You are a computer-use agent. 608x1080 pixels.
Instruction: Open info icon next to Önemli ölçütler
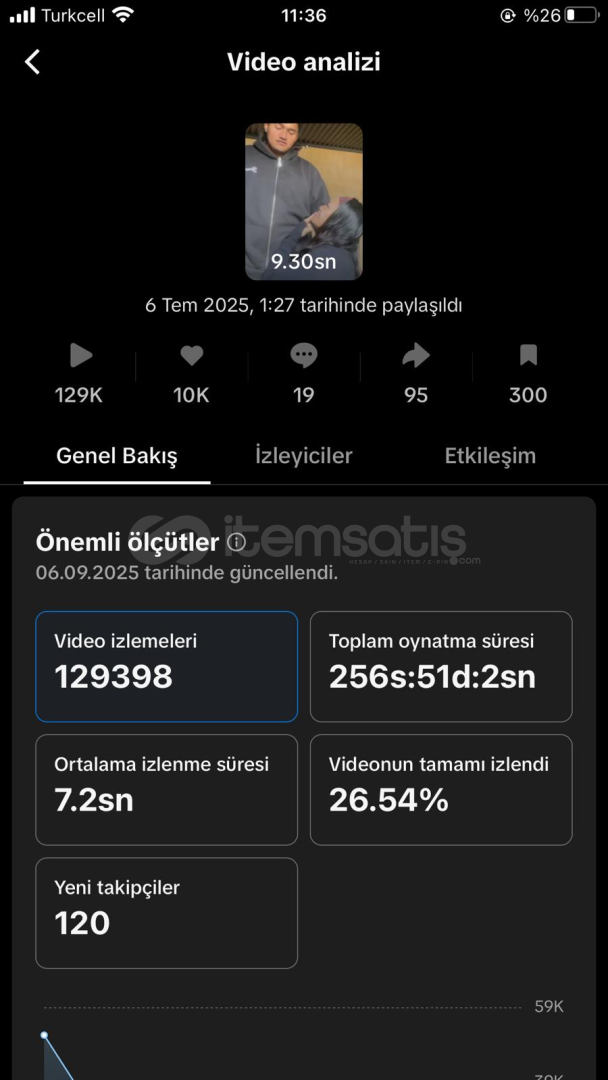(236, 542)
